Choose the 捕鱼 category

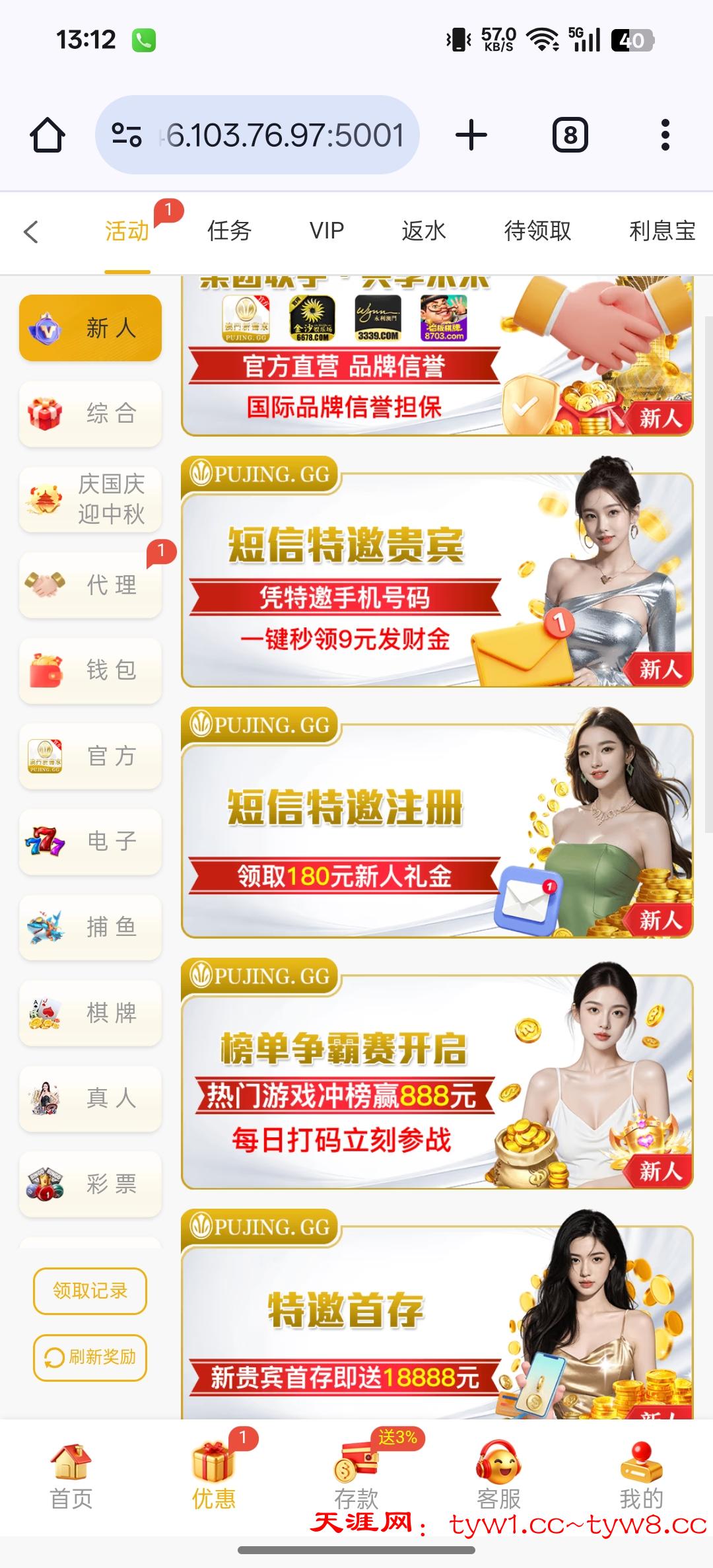[x=90, y=927]
